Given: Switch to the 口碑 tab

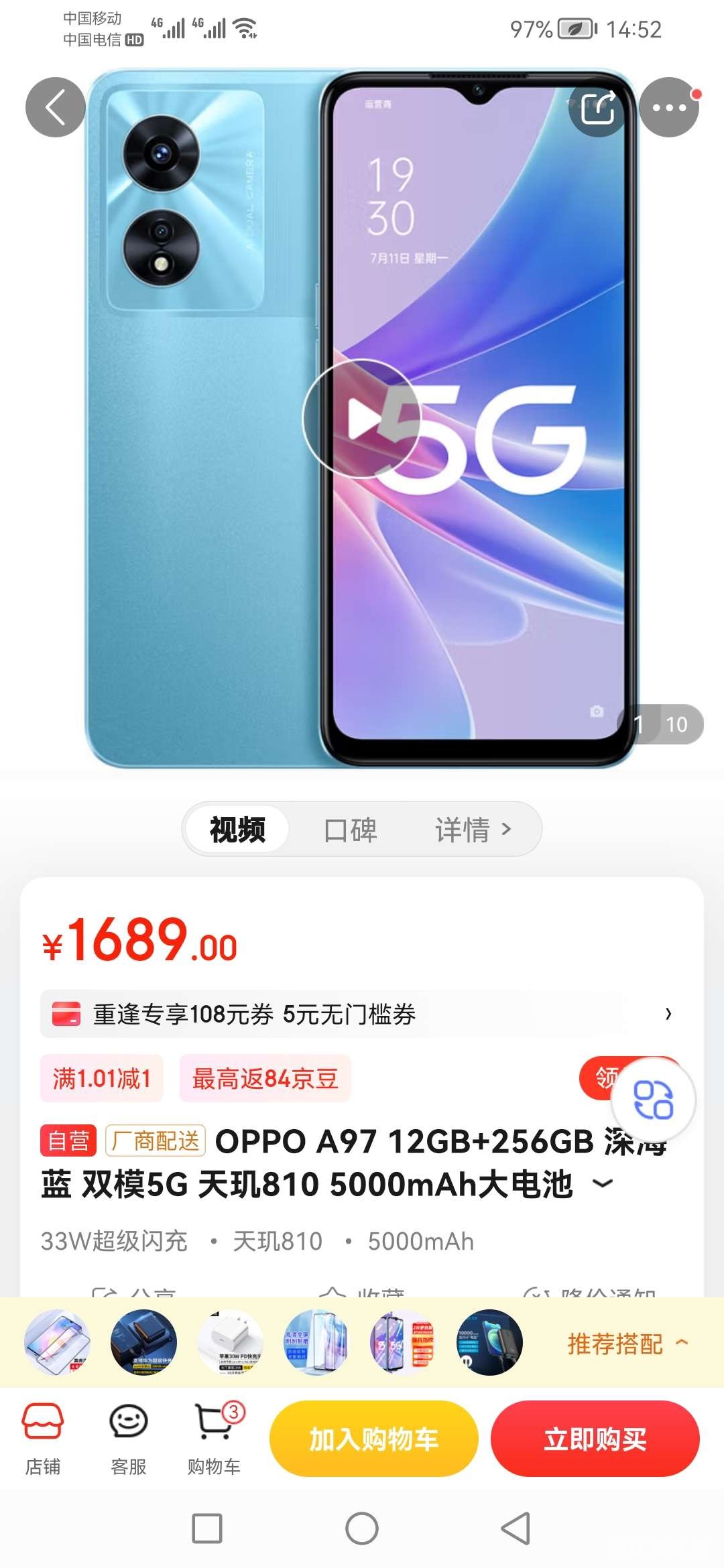Looking at the screenshot, I should (350, 830).
